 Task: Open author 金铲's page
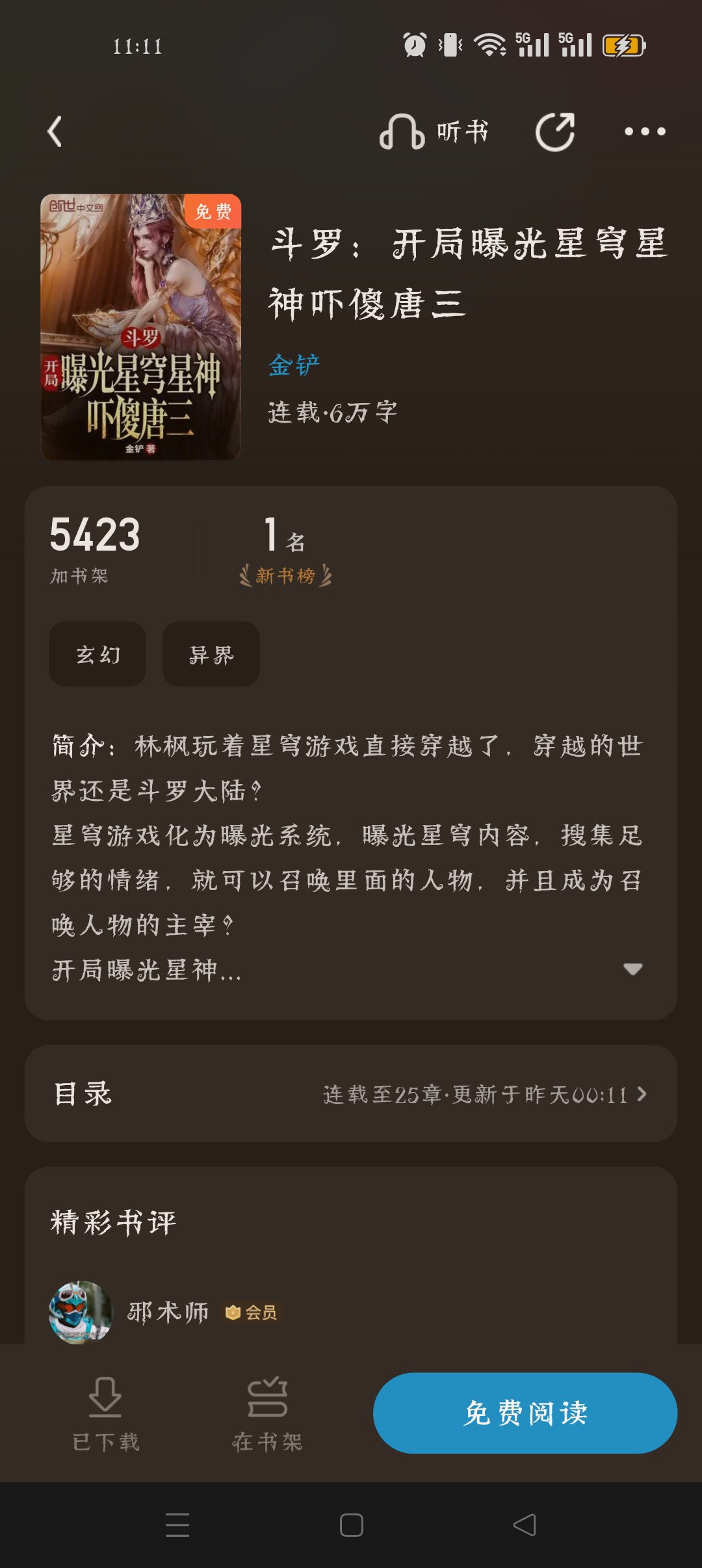pos(294,365)
